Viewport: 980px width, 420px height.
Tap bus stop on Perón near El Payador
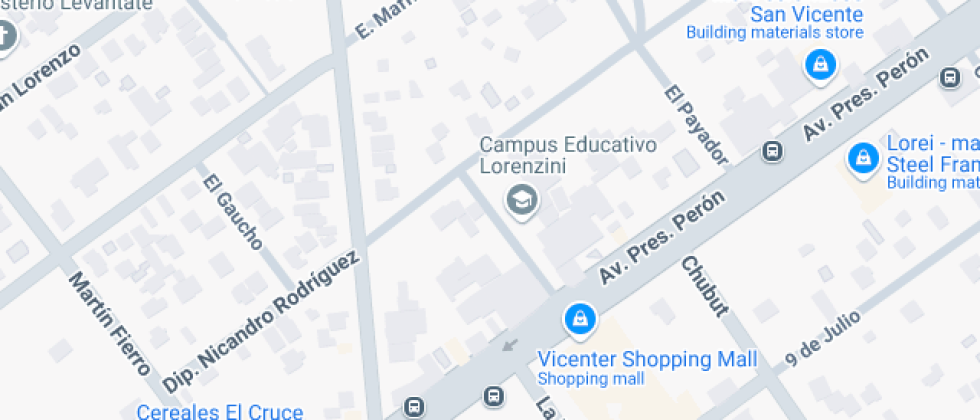pyautogui.click(x=772, y=151)
